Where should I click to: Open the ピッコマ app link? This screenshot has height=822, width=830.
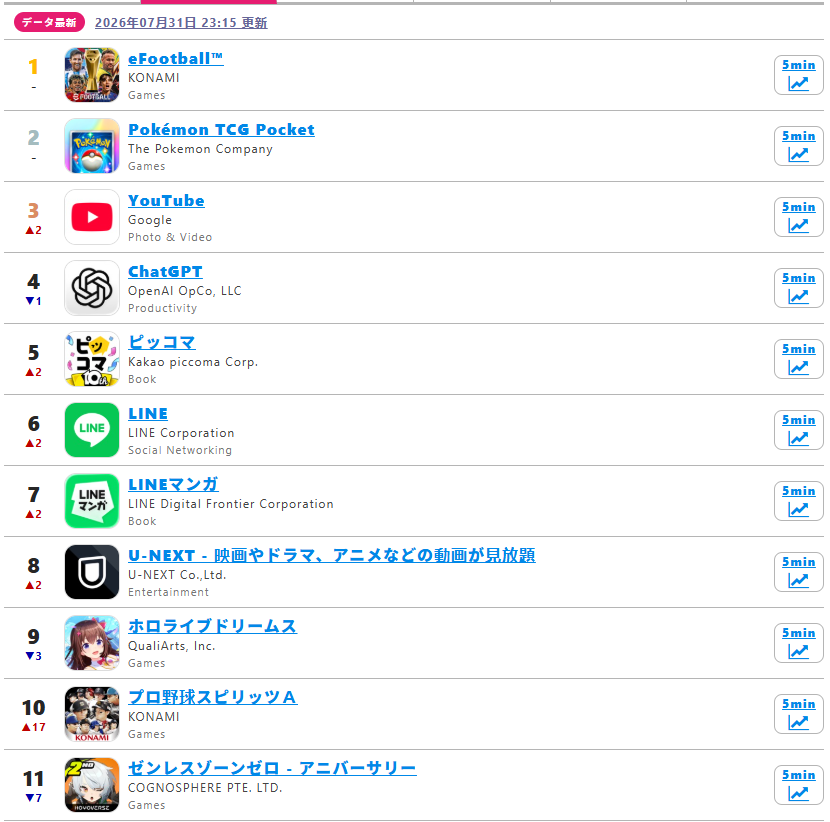click(x=161, y=342)
